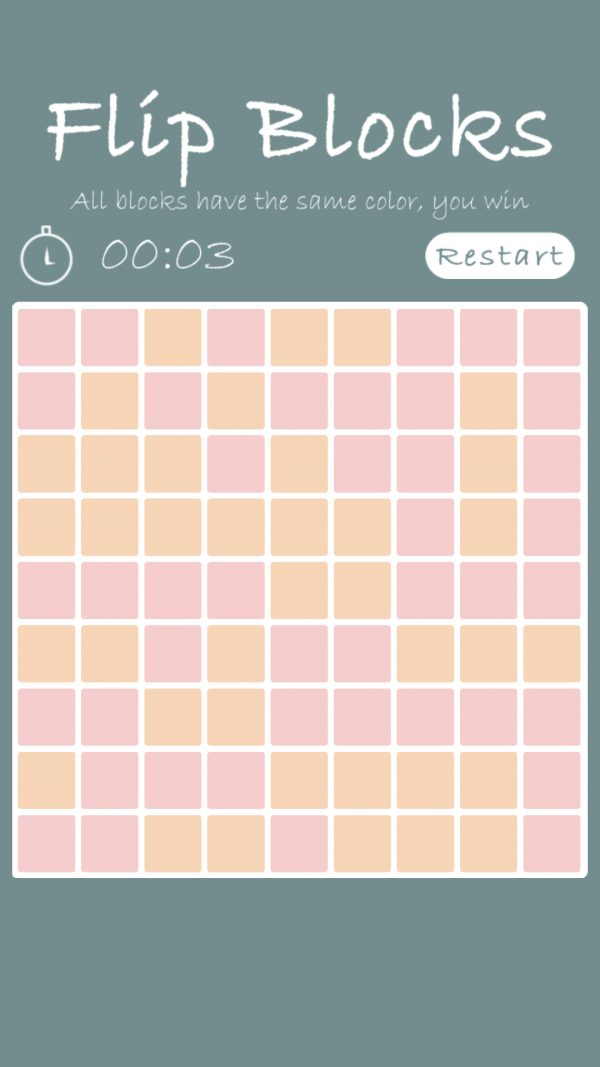The height and width of the screenshot is (1067, 600).
Task: Flip the pink block in the grid's top-right corner
Action: [552, 338]
